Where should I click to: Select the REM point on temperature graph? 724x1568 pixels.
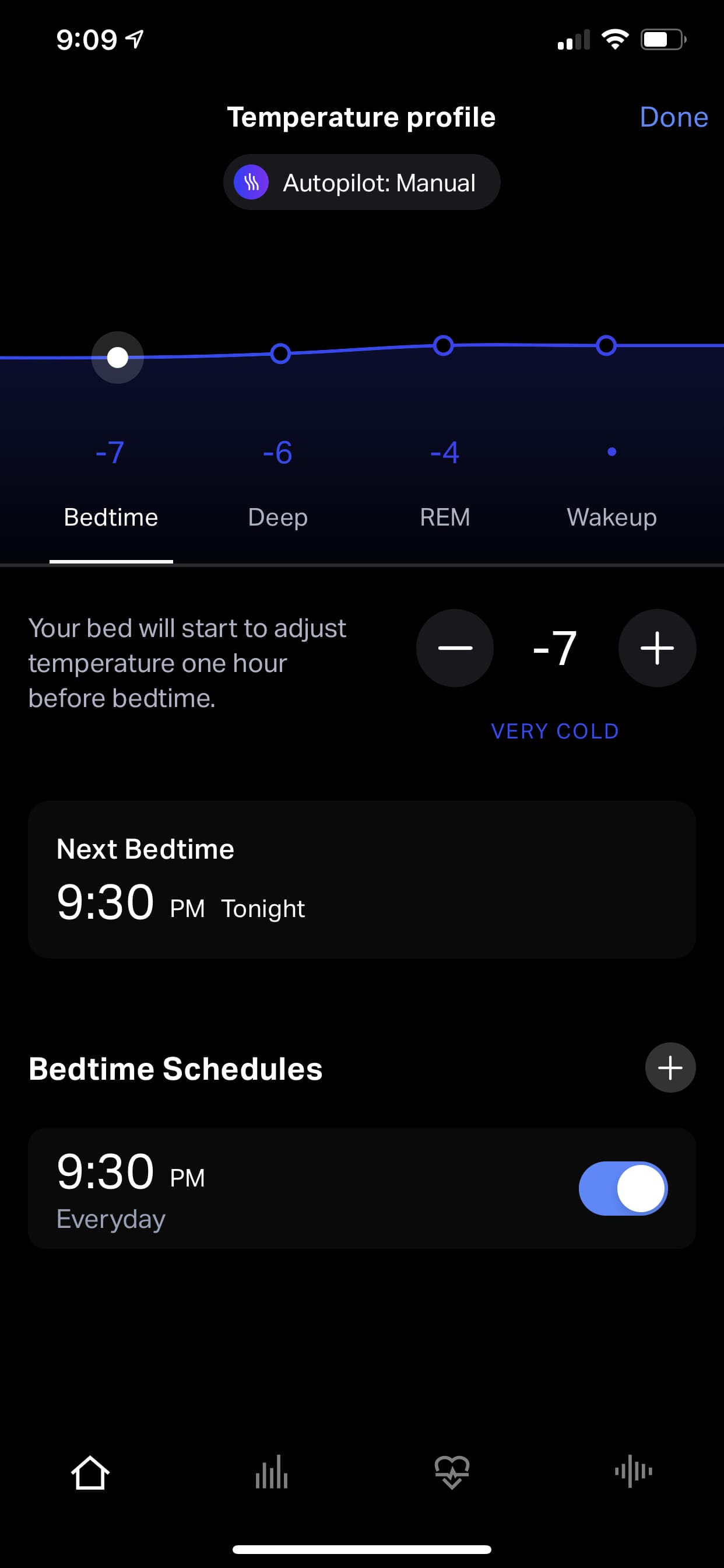click(x=444, y=345)
